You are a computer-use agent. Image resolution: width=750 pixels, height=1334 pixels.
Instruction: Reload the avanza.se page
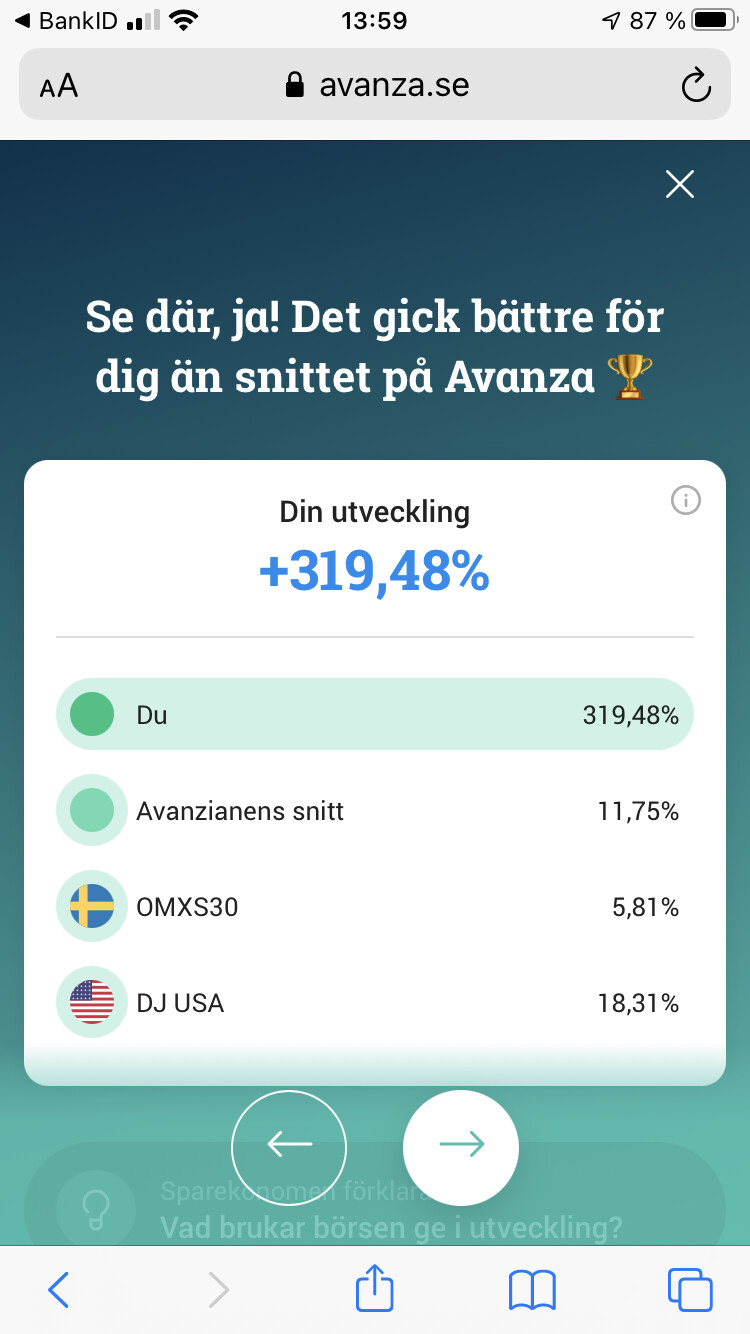(695, 86)
